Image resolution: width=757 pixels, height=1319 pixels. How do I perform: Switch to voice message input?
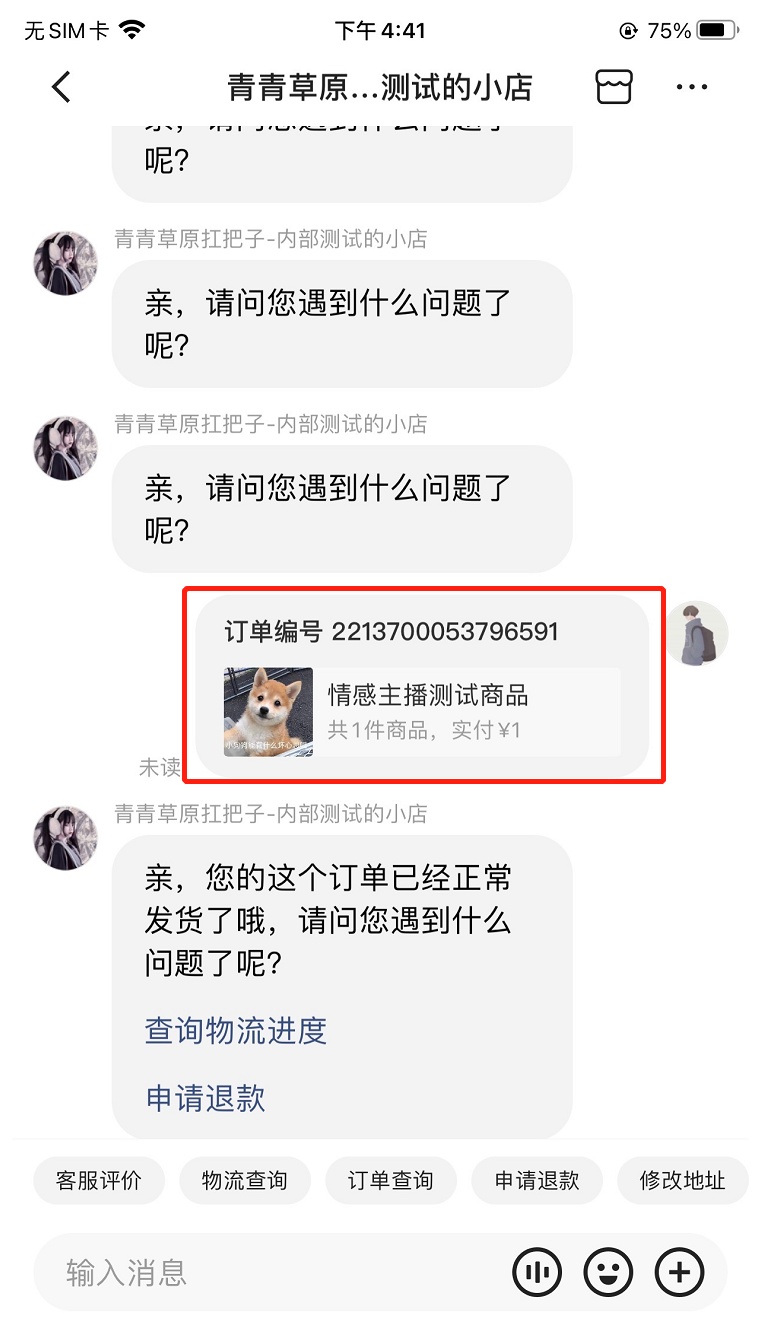pyautogui.click(x=537, y=1272)
